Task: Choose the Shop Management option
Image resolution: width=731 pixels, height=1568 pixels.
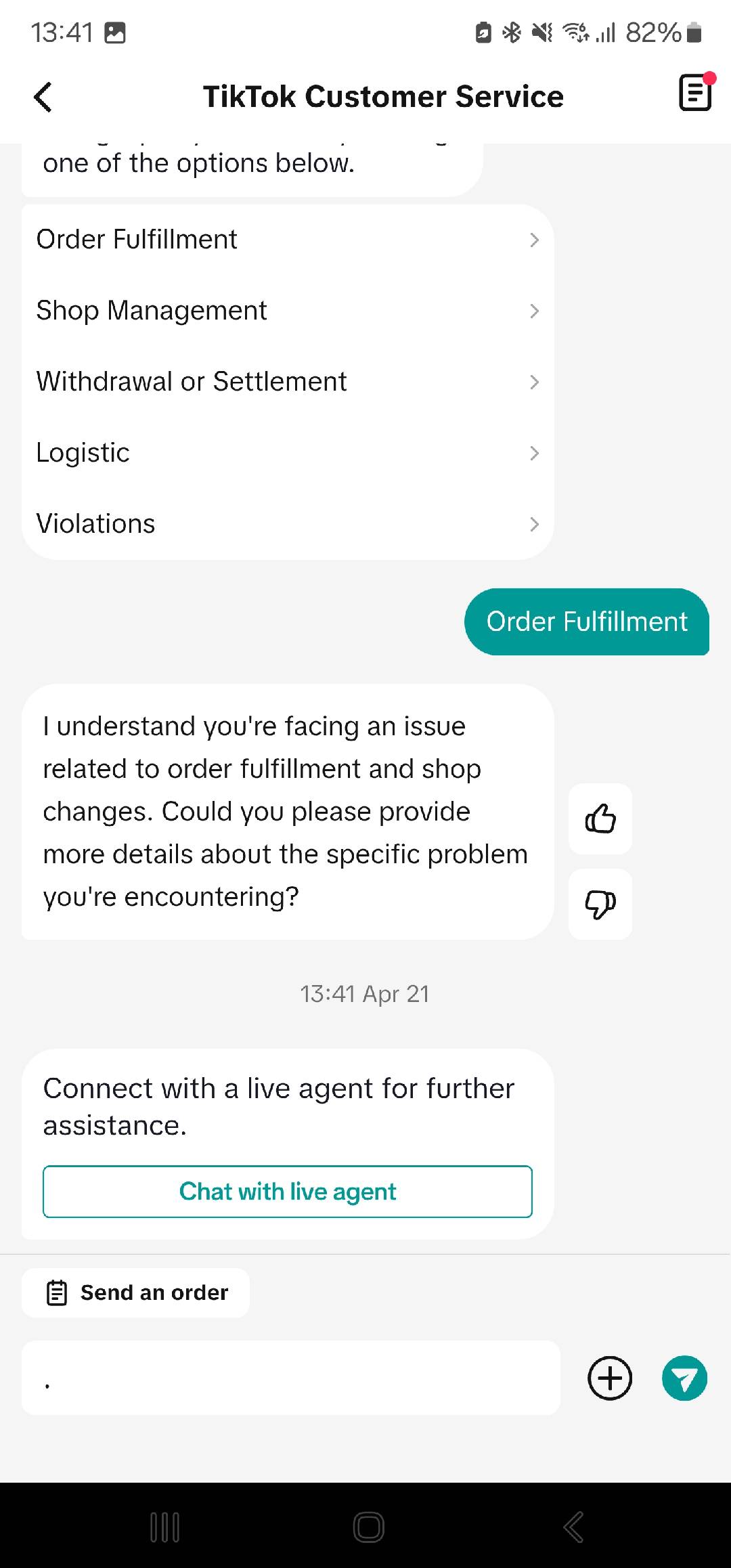Action: [x=288, y=311]
